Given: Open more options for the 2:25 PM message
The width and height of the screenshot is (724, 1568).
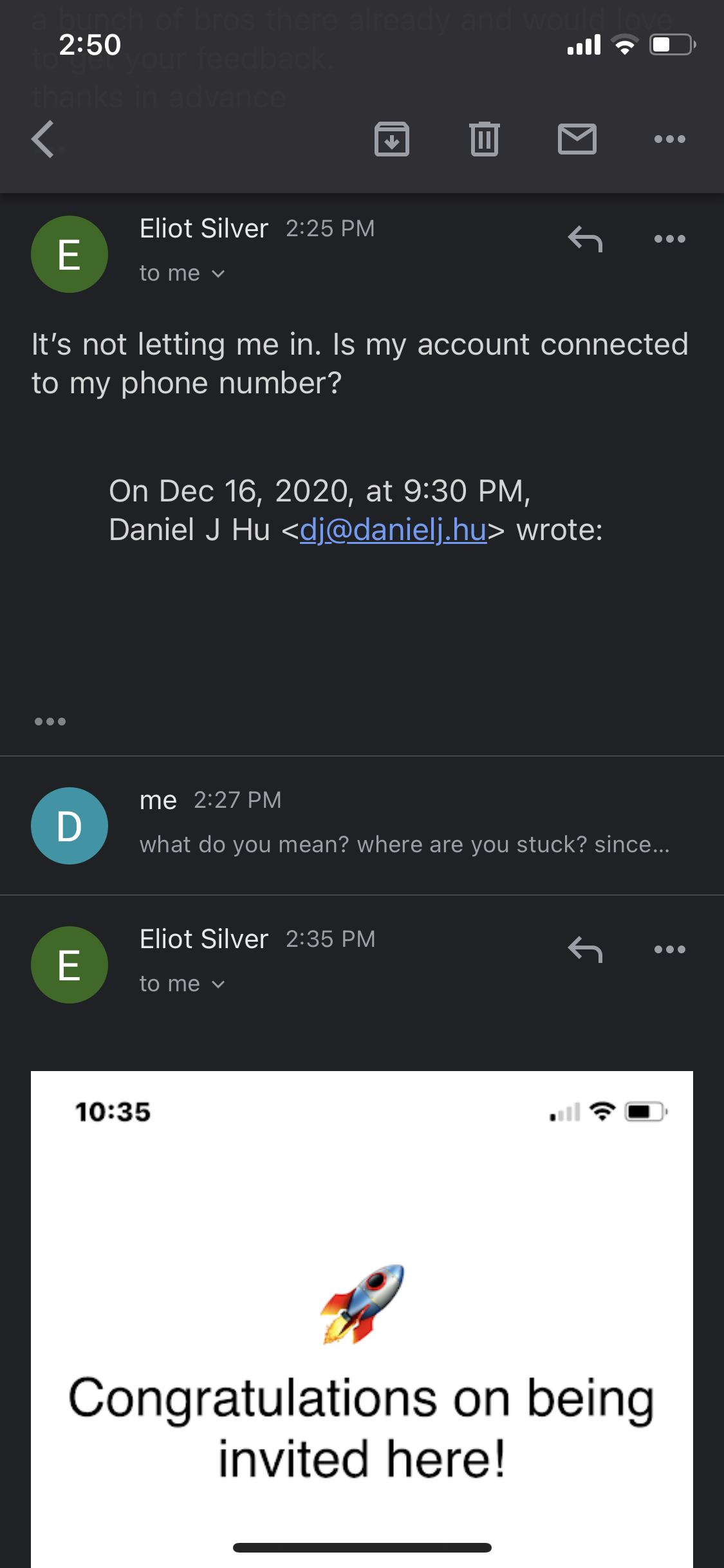Looking at the screenshot, I should tap(669, 239).
